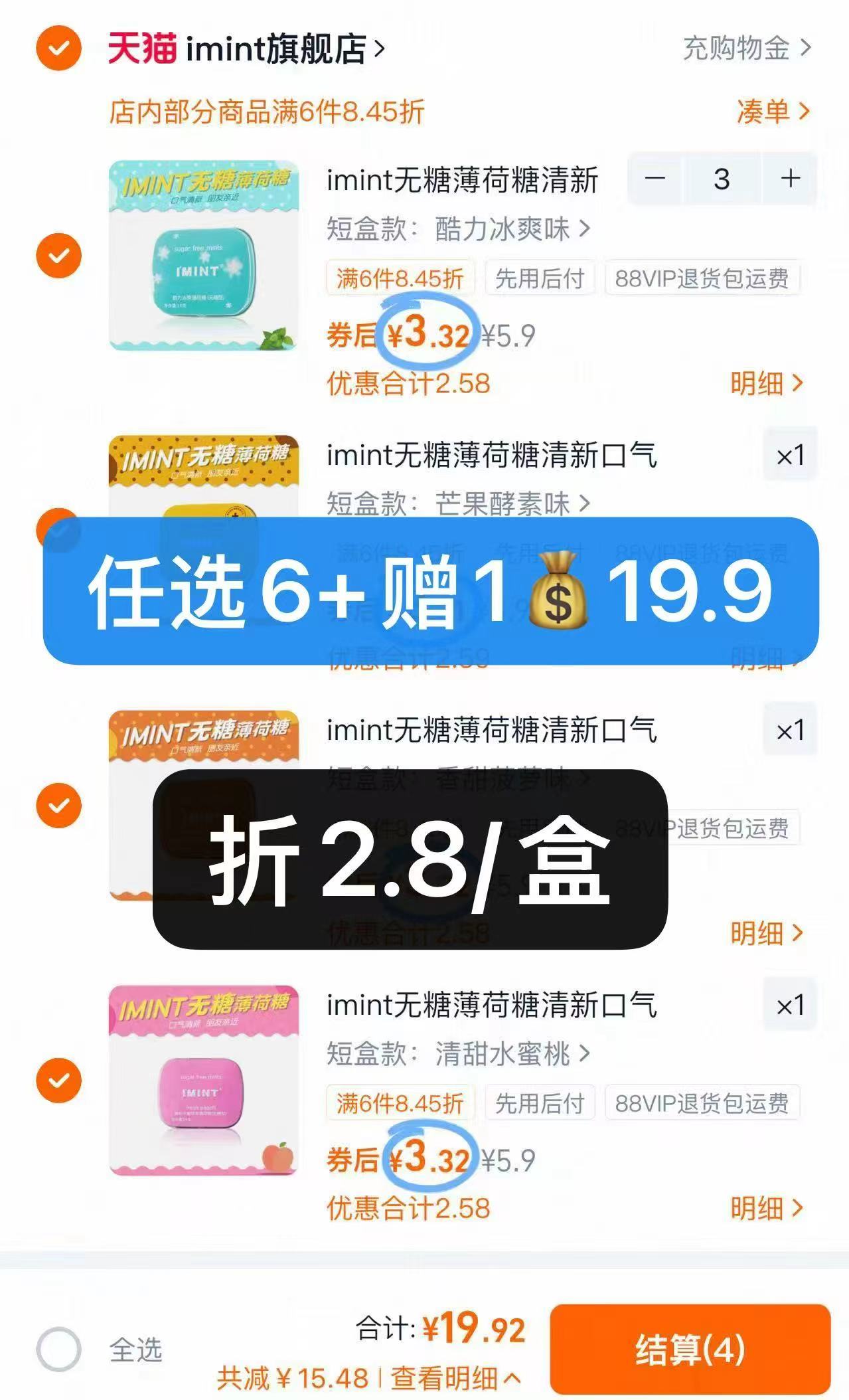Decrease quantity with the minus stepper
This screenshot has height=1400, width=849.
click(655, 179)
